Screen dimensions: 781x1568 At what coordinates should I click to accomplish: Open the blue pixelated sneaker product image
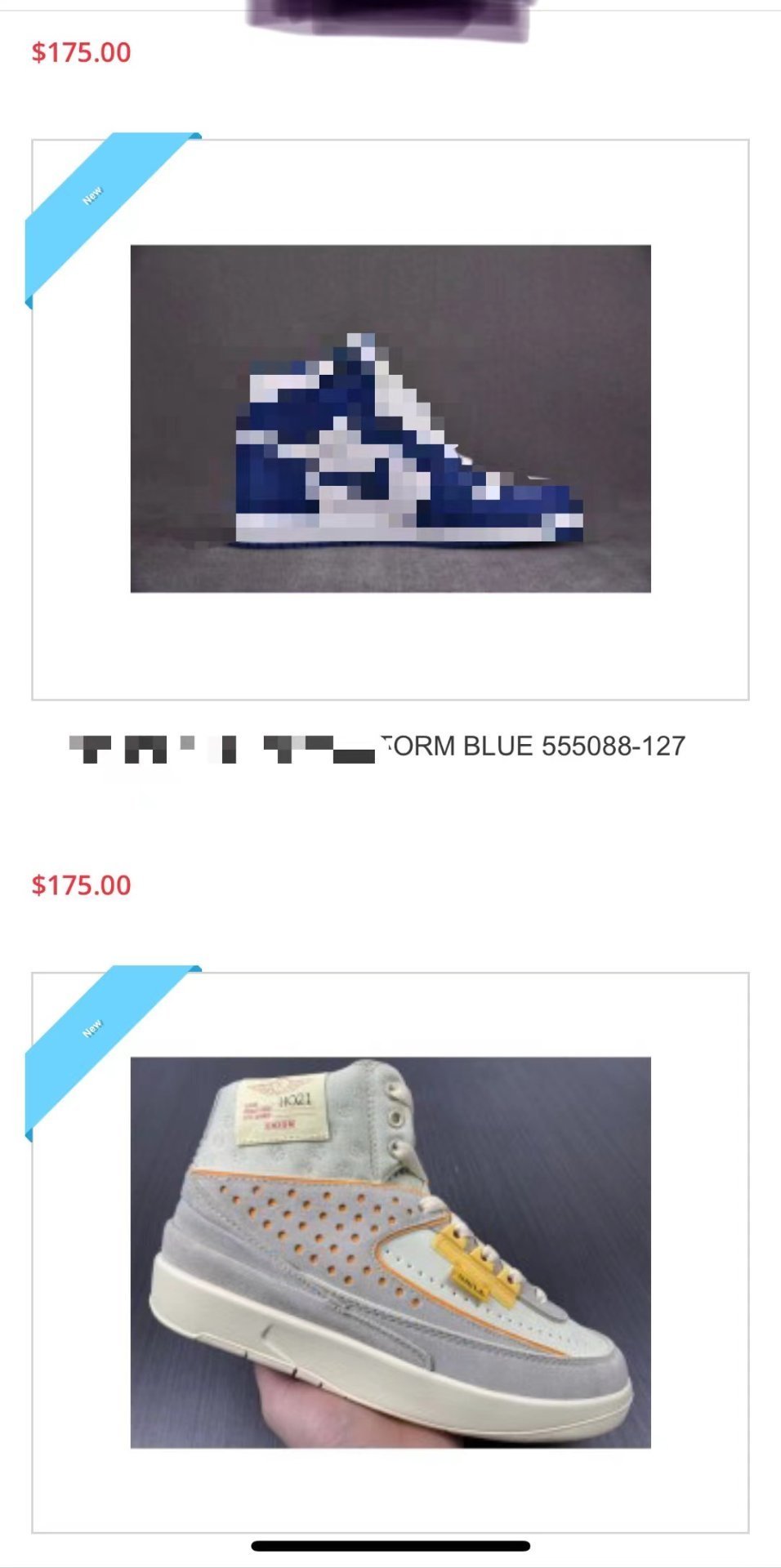390,419
